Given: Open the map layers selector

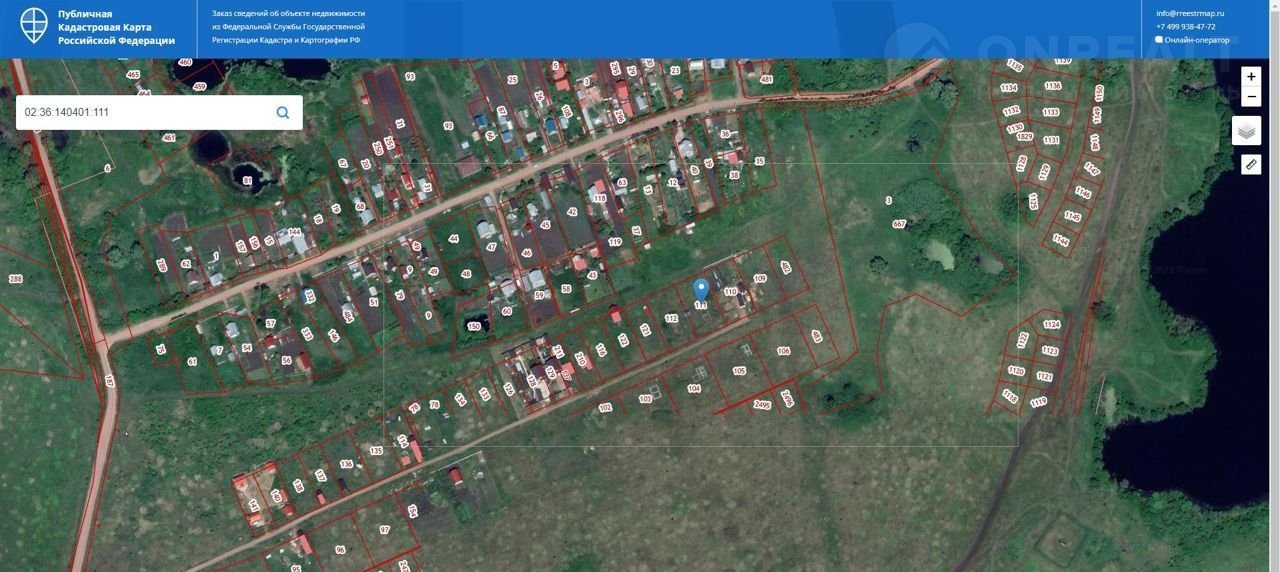Looking at the screenshot, I should (x=1246, y=130).
